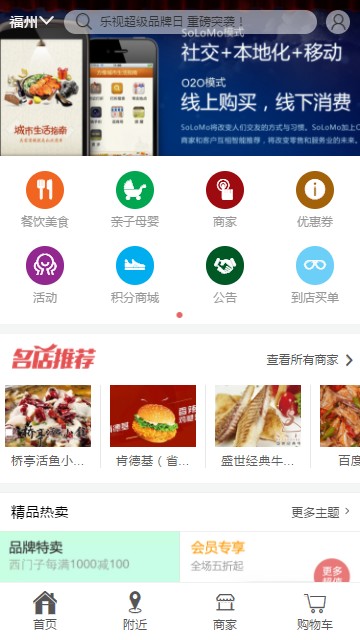Viewport: 360px width, 640px height.
Task: Switch to the 附近 nearby tab
Action: click(x=135, y=611)
